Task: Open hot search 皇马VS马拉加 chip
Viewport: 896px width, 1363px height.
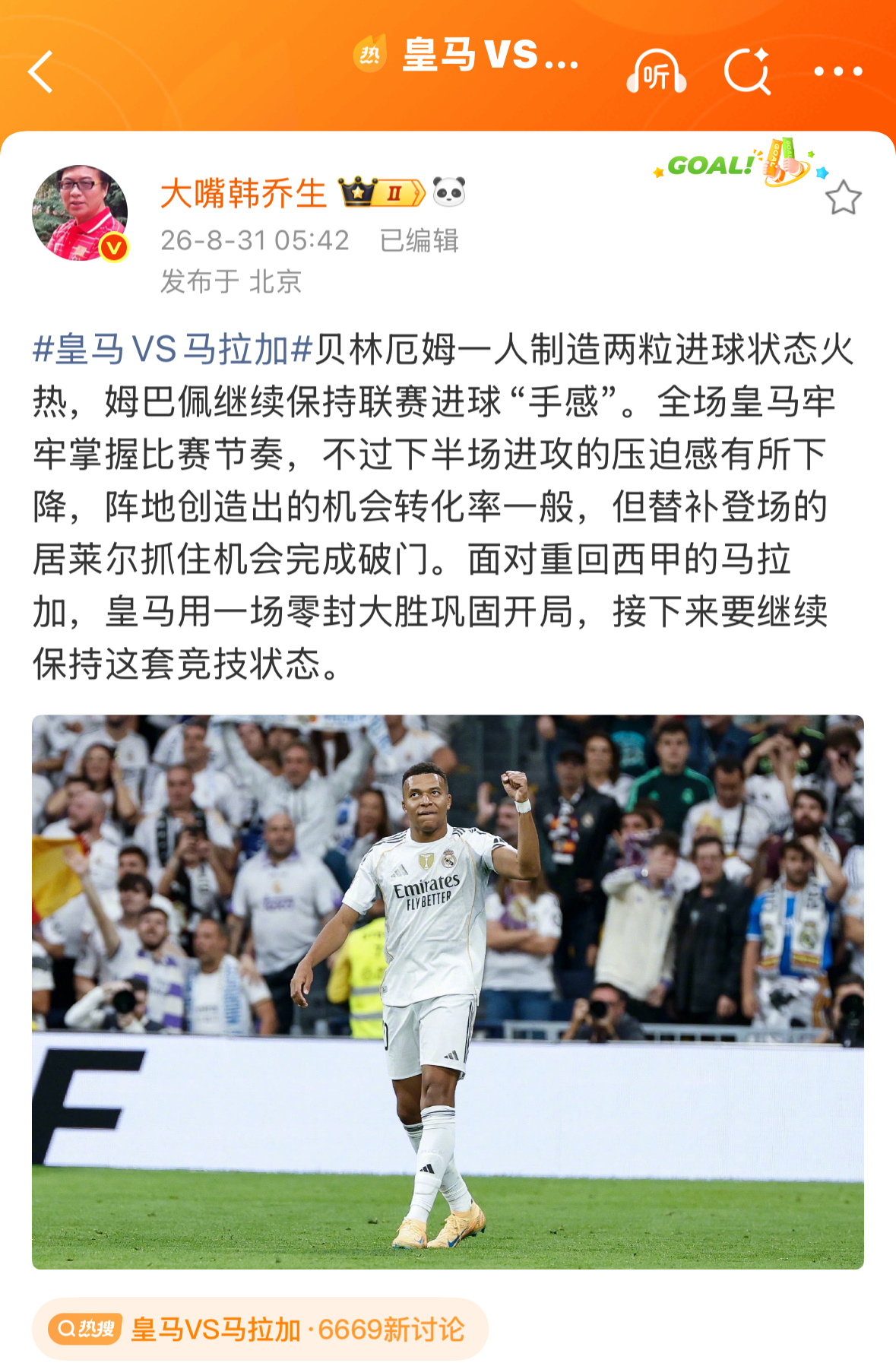Action: click(260, 1329)
